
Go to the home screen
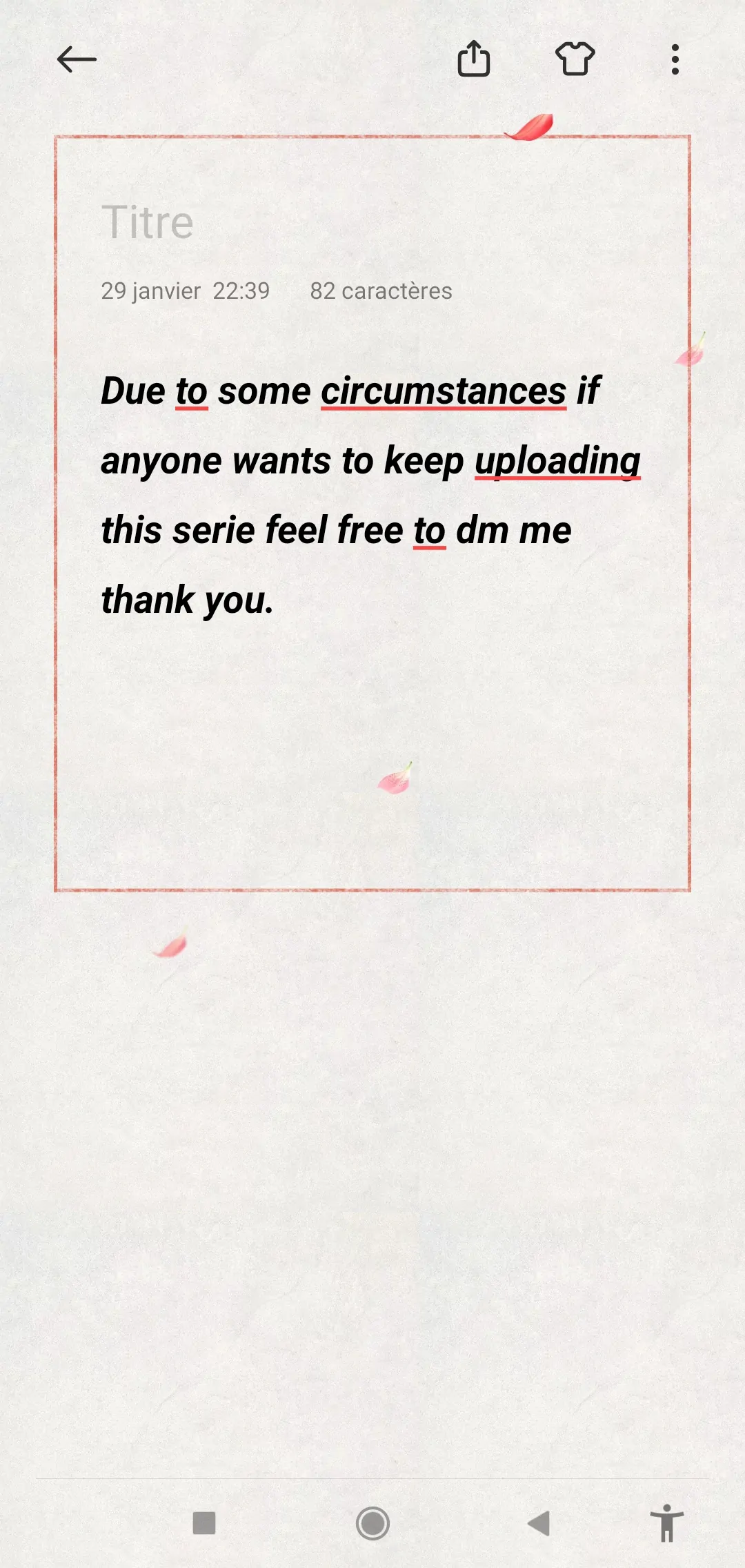click(372, 1522)
